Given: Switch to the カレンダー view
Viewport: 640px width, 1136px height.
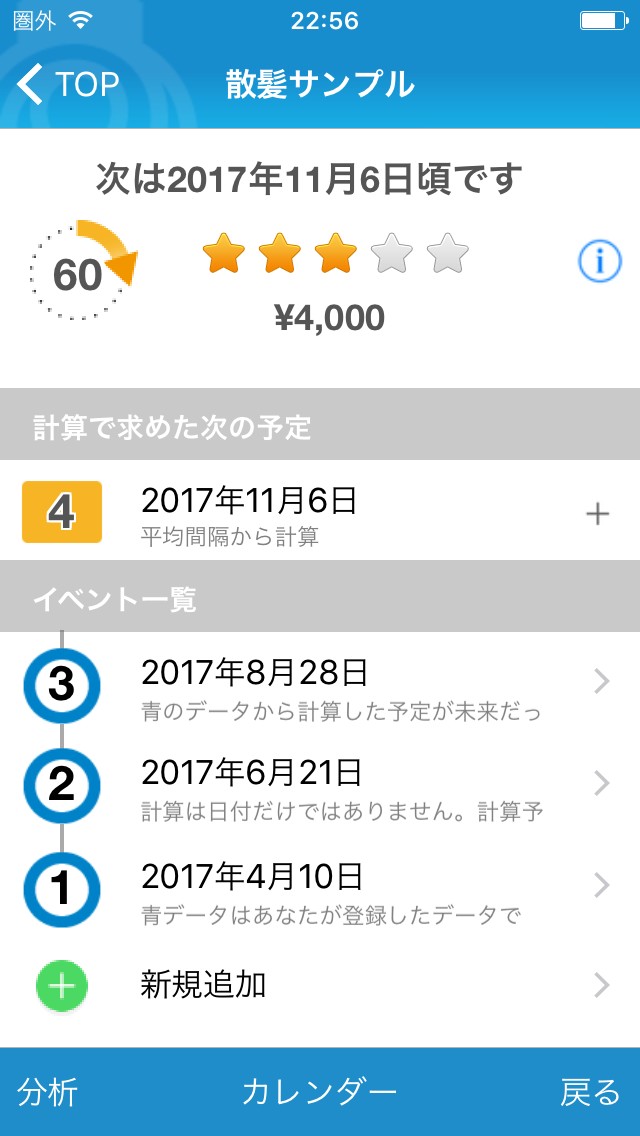Looking at the screenshot, I should [319, 1092].
